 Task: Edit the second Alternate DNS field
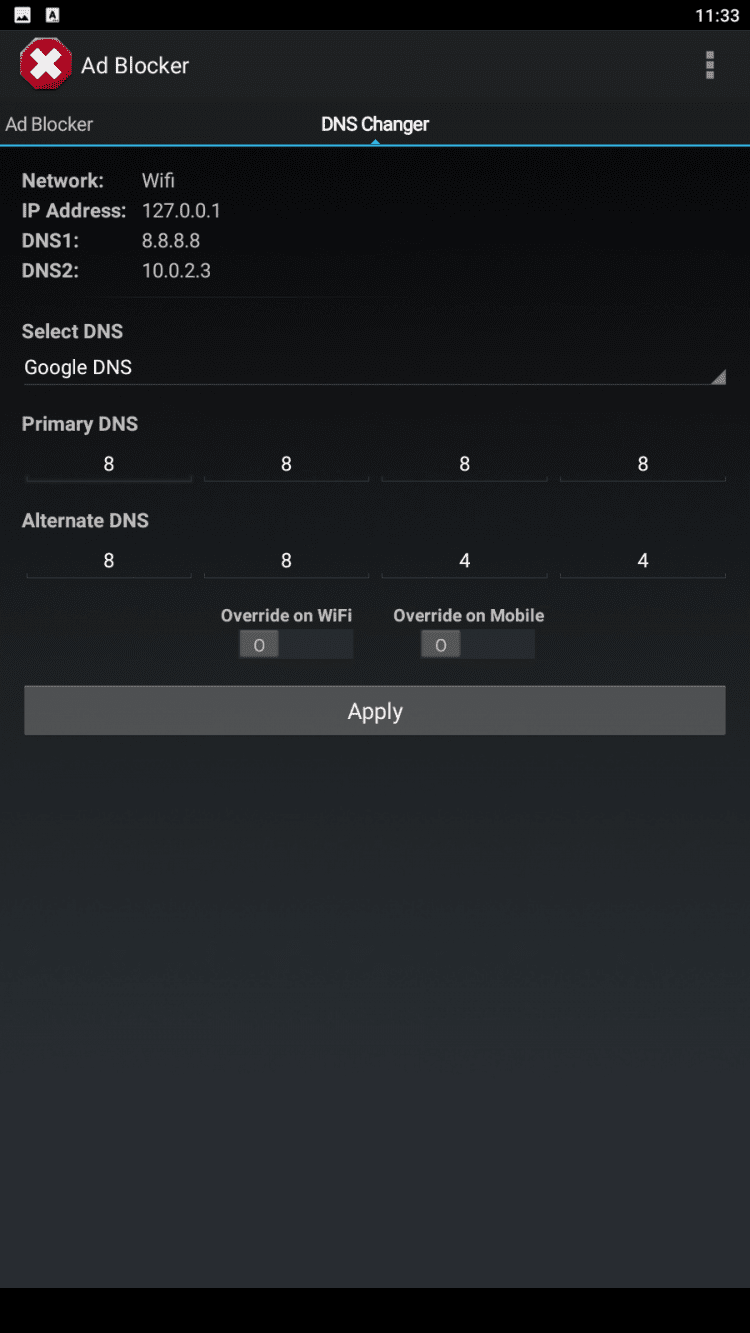point(286,561)
